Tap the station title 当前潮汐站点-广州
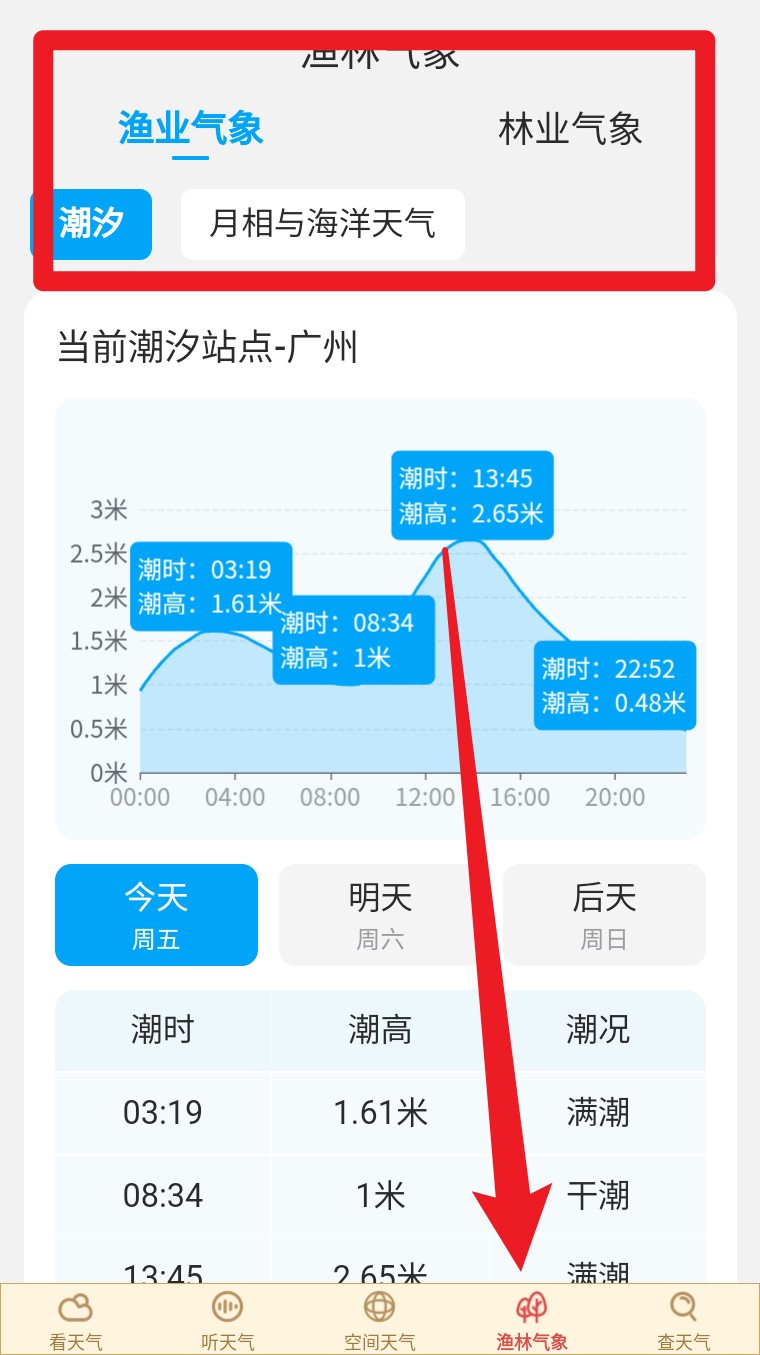 coord(210,349)
